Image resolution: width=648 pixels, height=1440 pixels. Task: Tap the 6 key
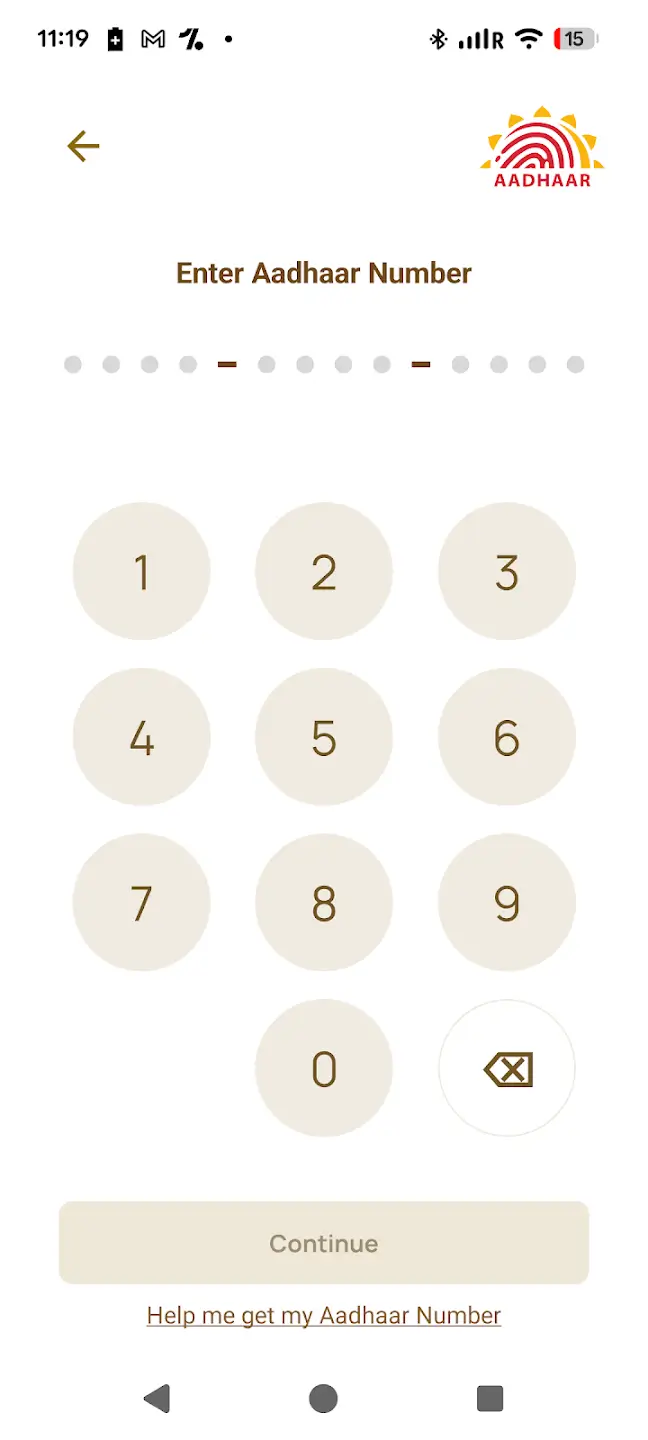pos(507,737)
